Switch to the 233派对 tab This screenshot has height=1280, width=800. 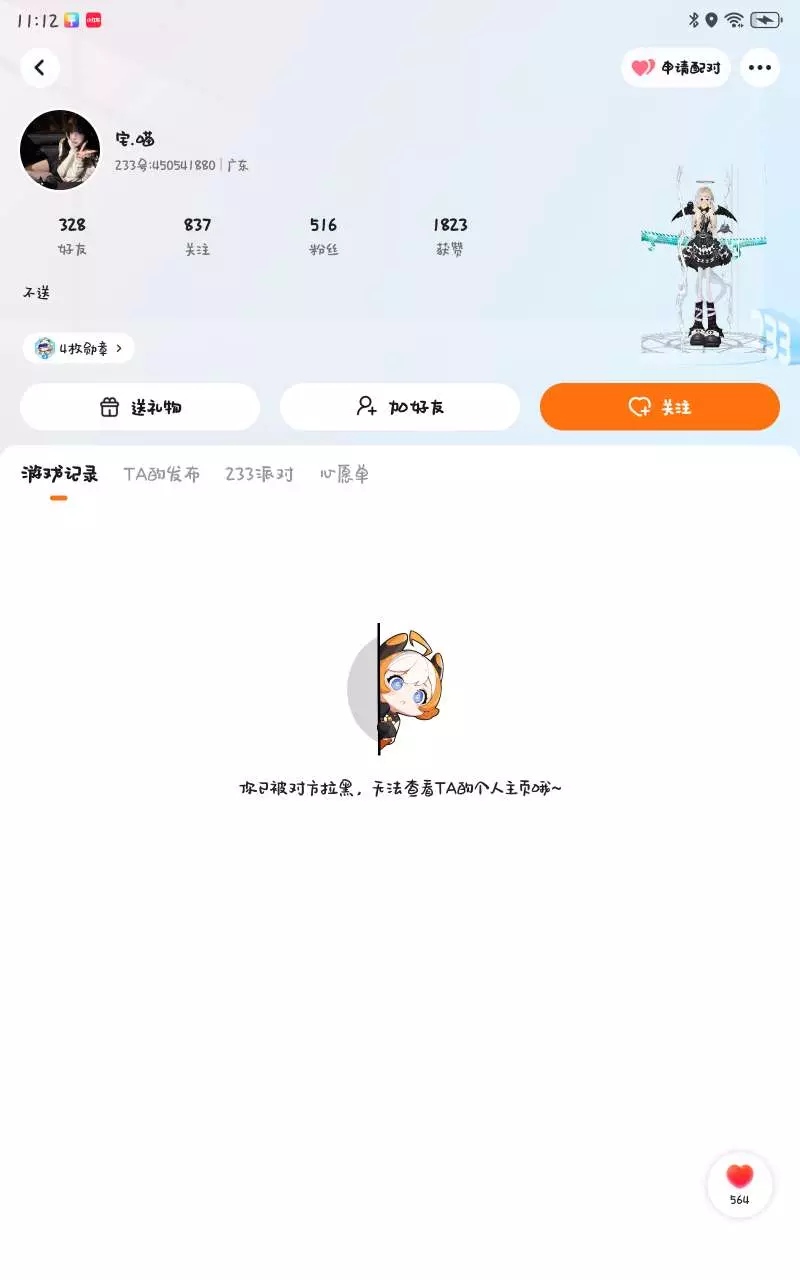pyautogui.click(x=260, y=474)
